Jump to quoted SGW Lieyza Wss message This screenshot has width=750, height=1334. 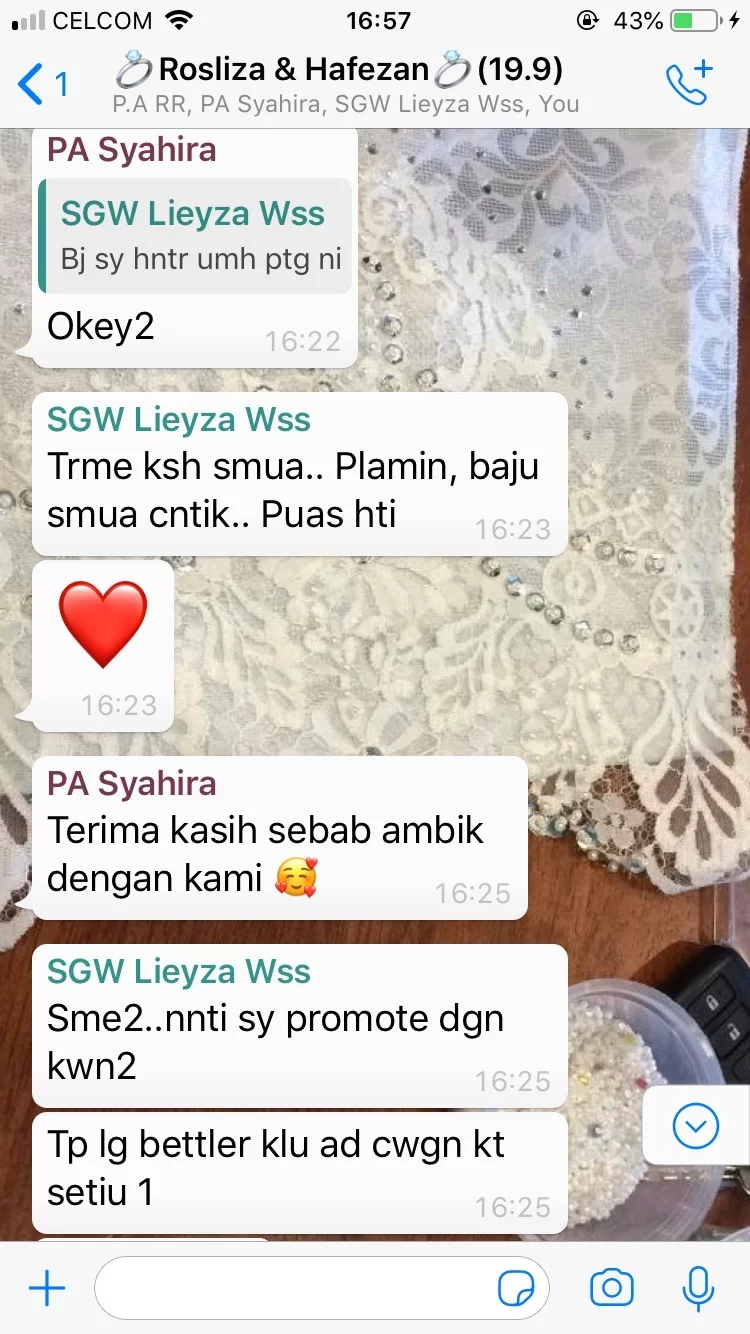point(196,236)
